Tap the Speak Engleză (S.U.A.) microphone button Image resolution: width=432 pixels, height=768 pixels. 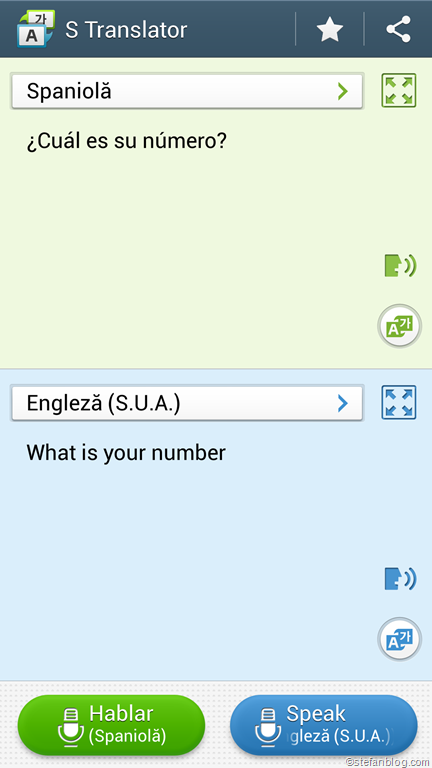click(x=323, y=725)
